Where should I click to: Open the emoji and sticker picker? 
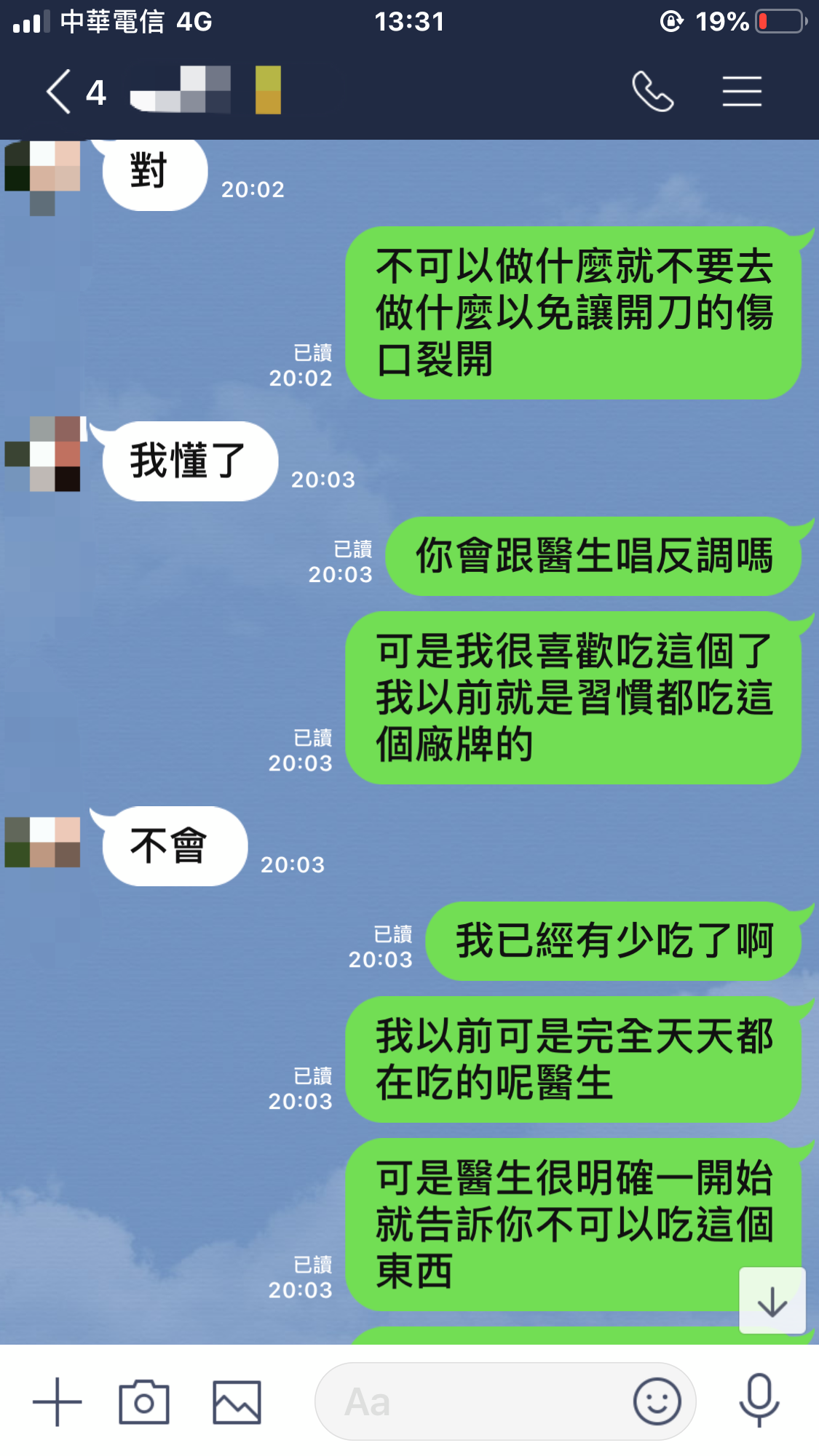(657, 1401)
